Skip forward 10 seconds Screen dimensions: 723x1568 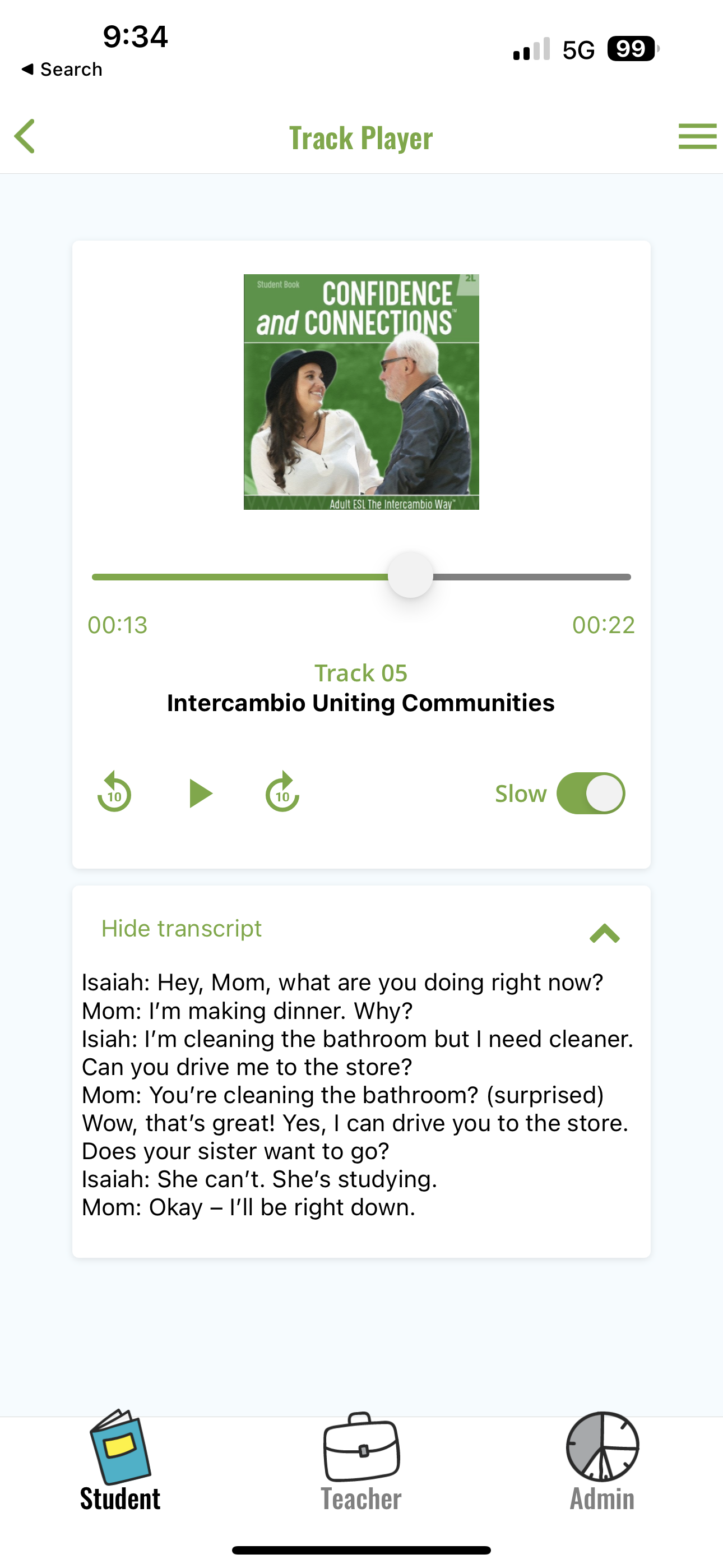click(282, 792)
